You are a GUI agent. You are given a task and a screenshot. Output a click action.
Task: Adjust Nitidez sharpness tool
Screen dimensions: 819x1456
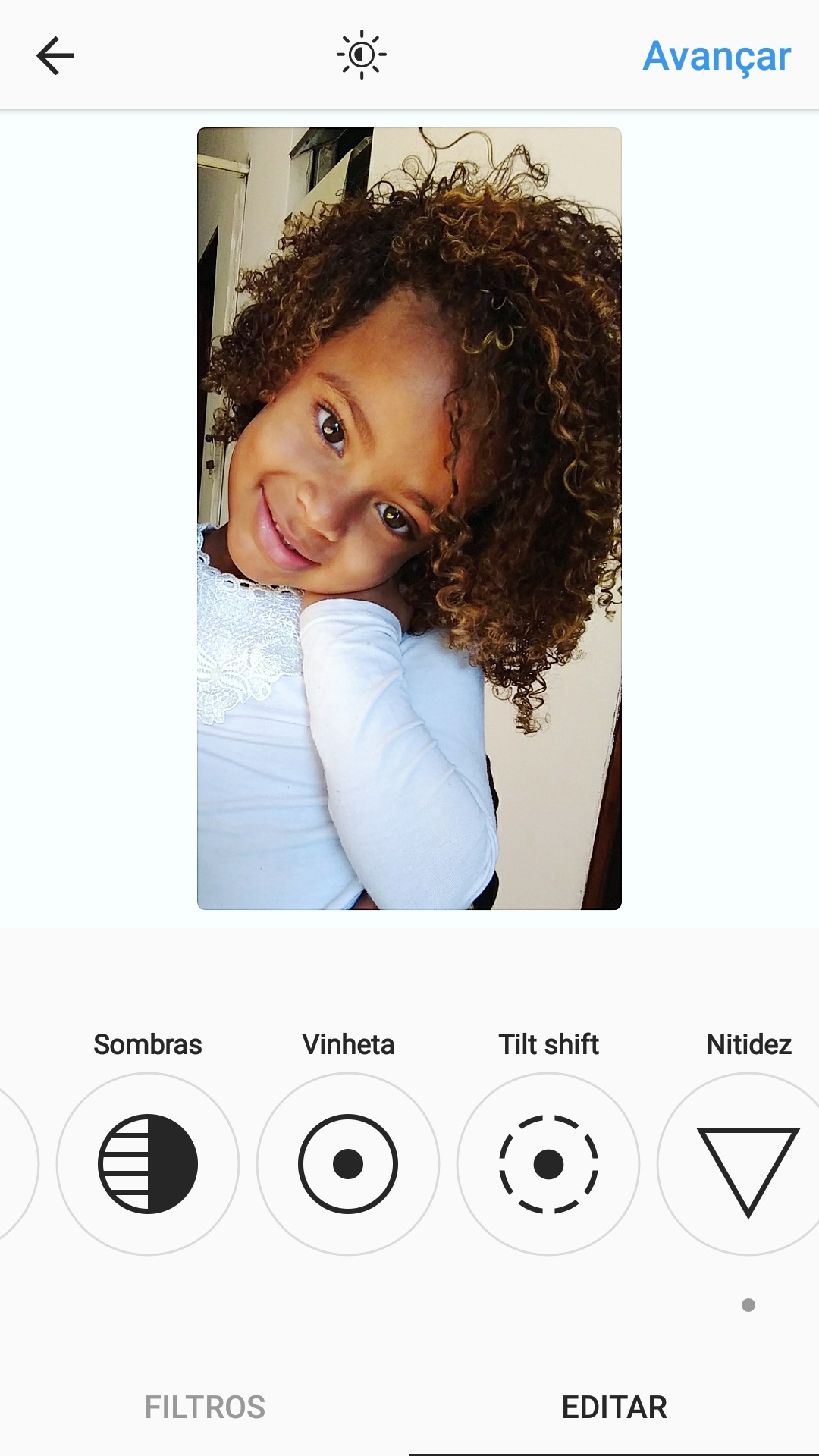[748, 1163]
